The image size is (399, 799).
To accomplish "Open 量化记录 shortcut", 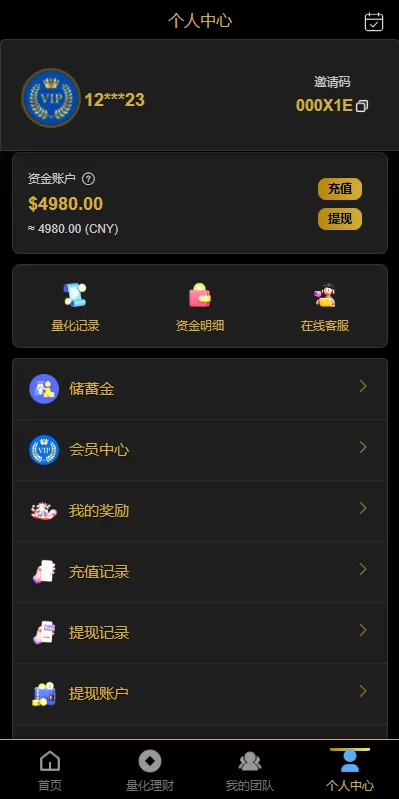I will point(75,307).
